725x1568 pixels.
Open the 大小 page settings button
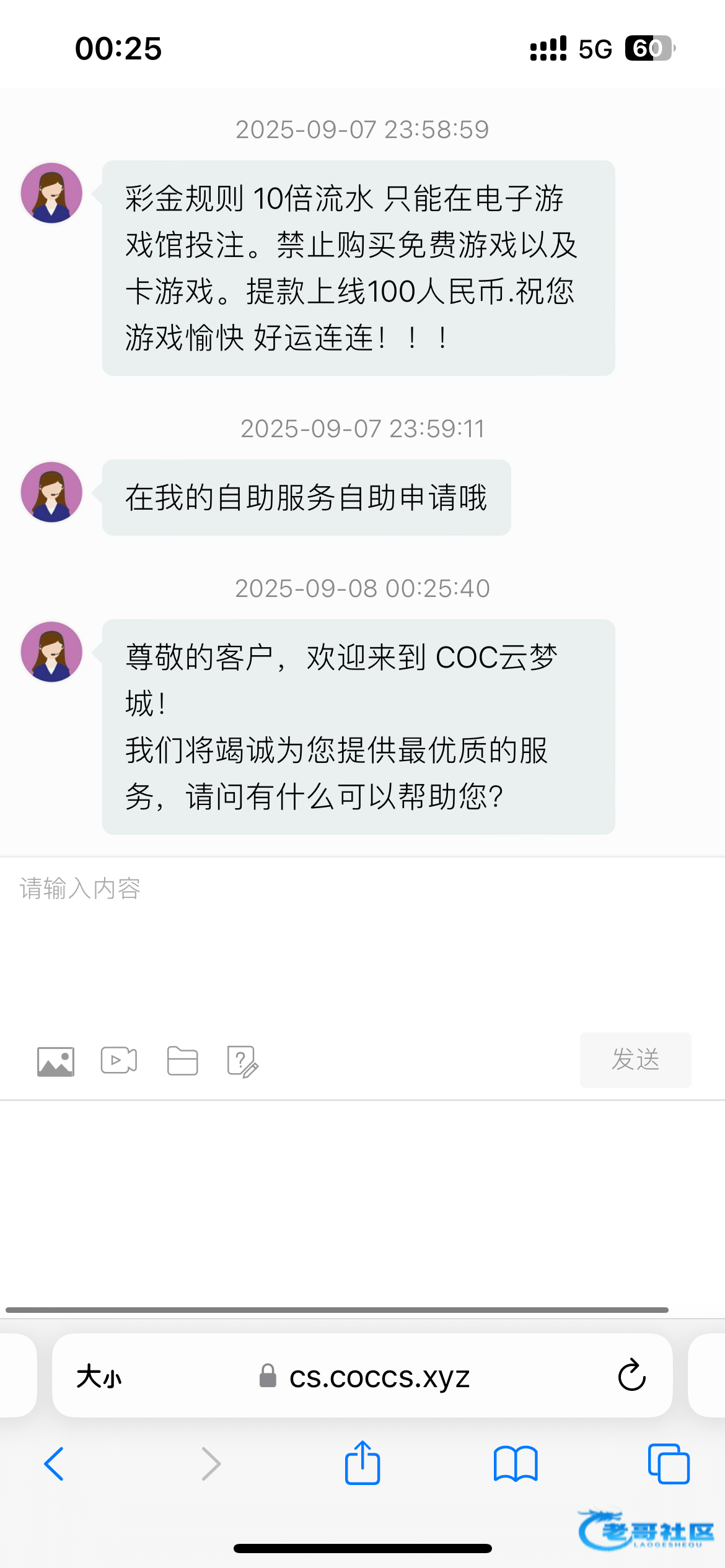tap(99, 1377)
